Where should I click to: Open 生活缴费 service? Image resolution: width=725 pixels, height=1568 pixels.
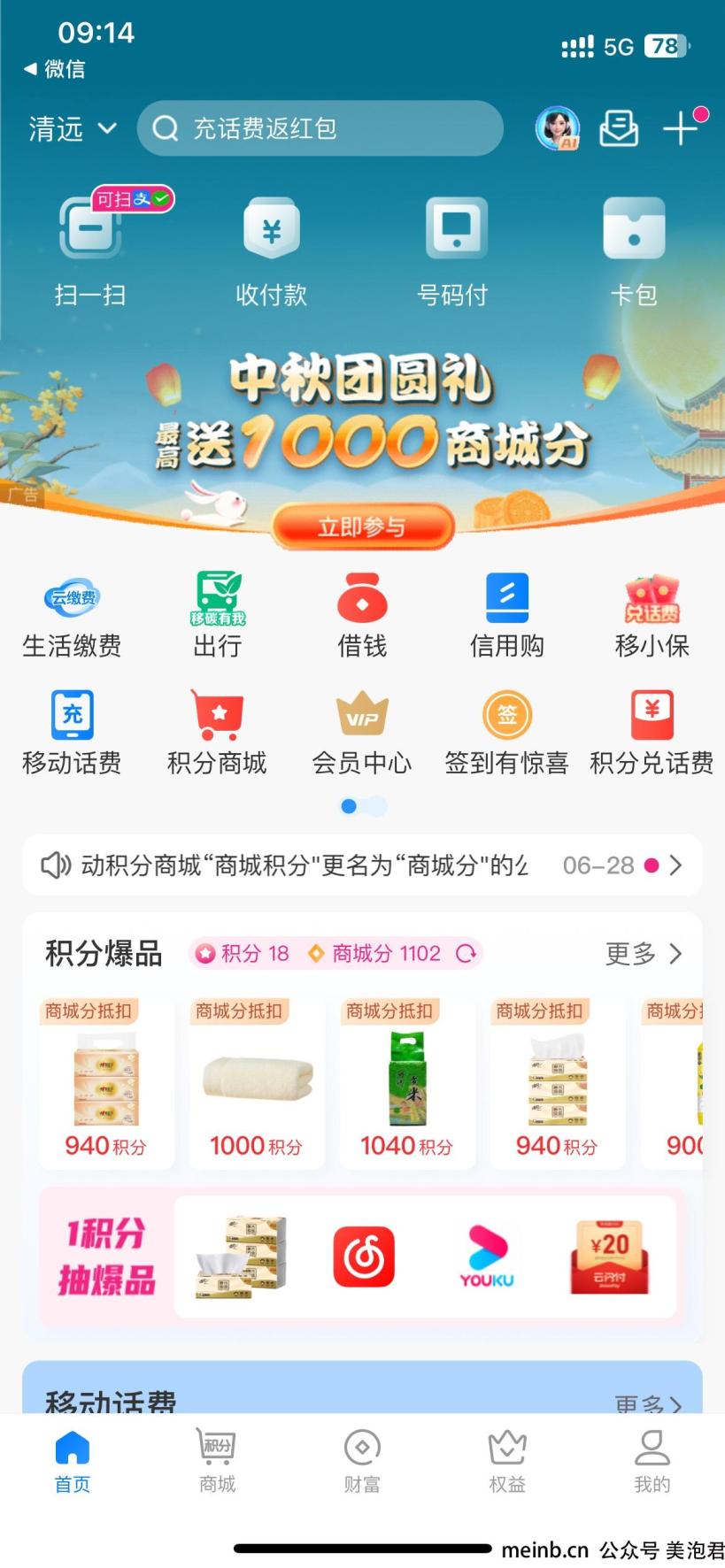[72, 616]
